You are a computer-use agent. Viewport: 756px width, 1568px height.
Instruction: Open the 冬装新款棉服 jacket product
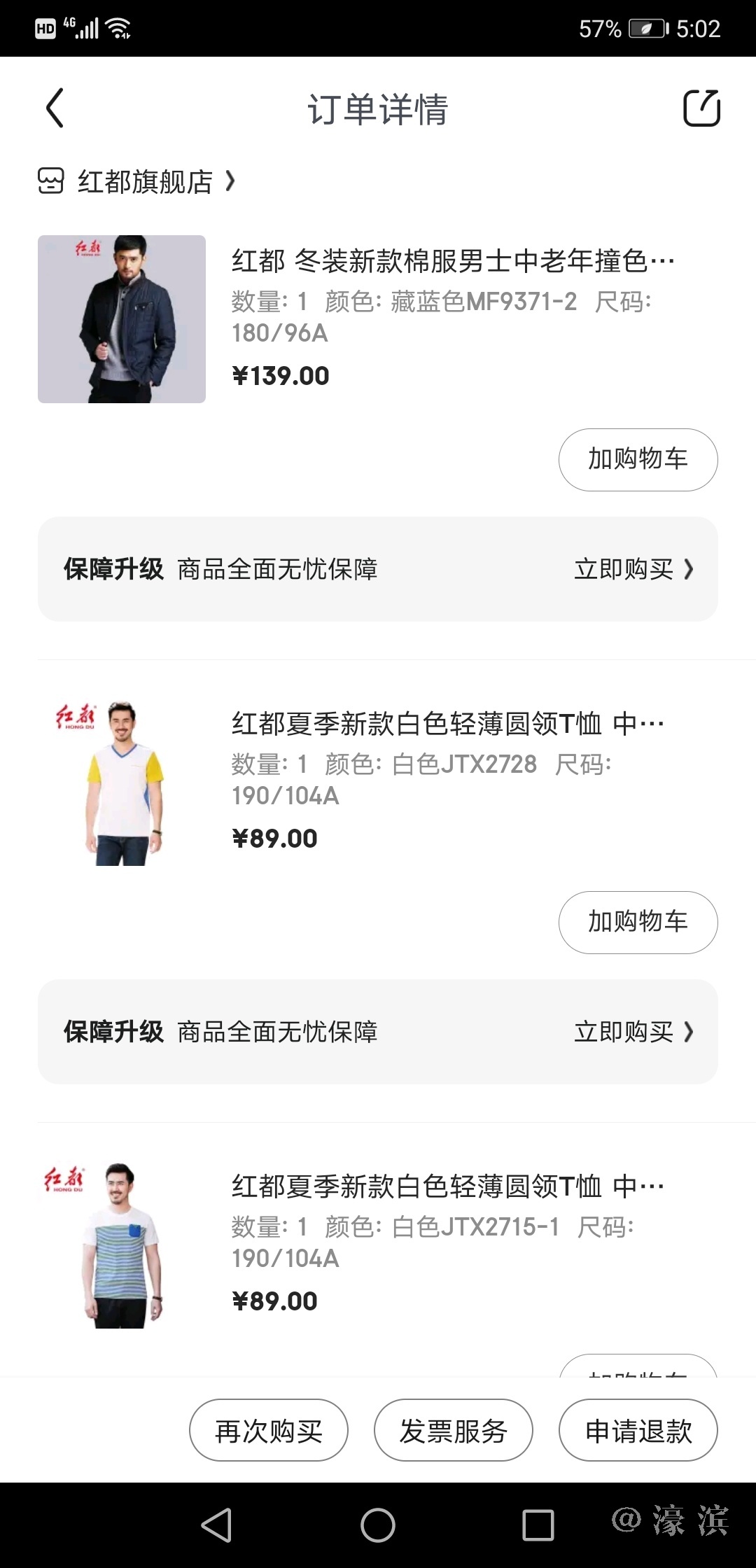[452, 261]
